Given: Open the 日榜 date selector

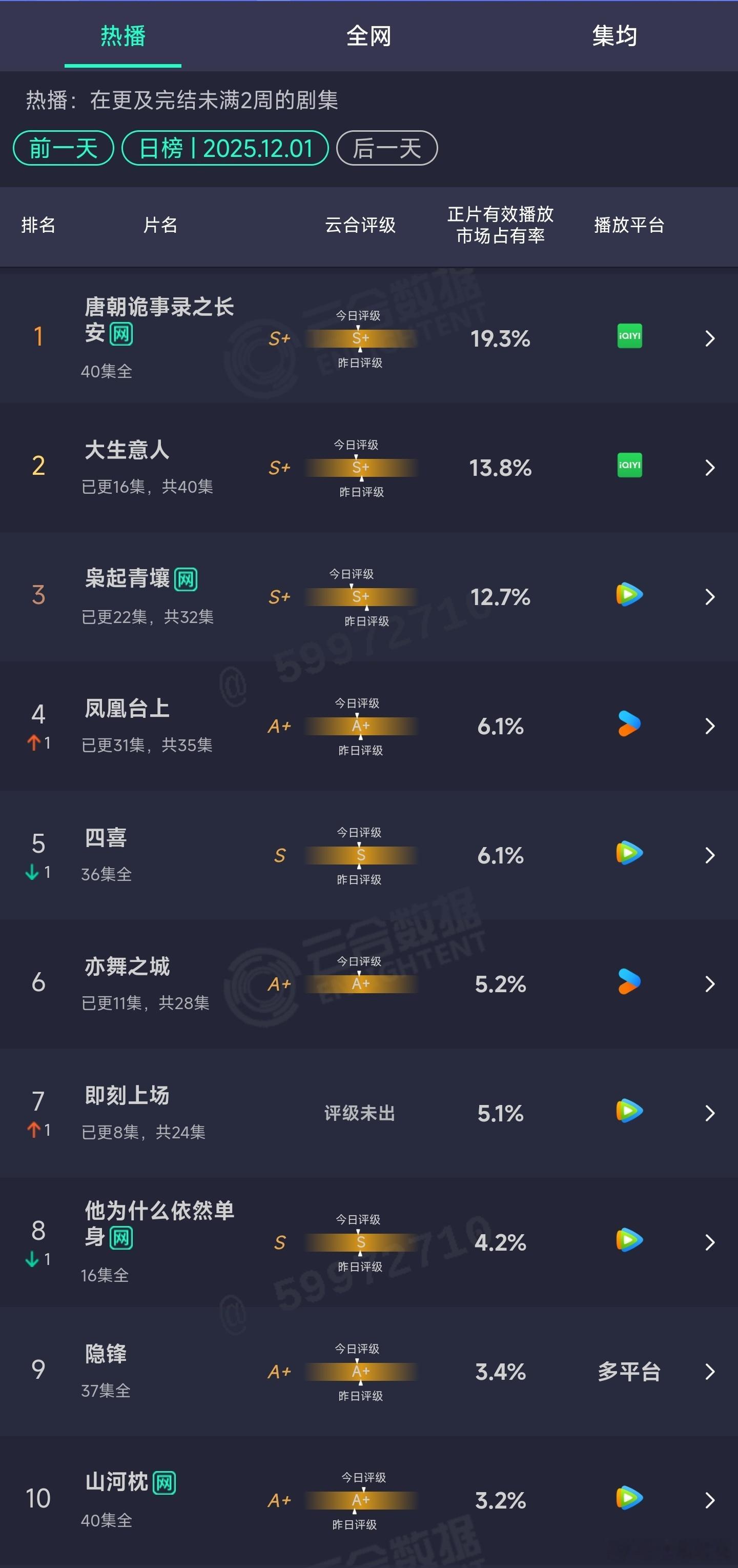Looking at the screenshot, I should tap(224, 148).
